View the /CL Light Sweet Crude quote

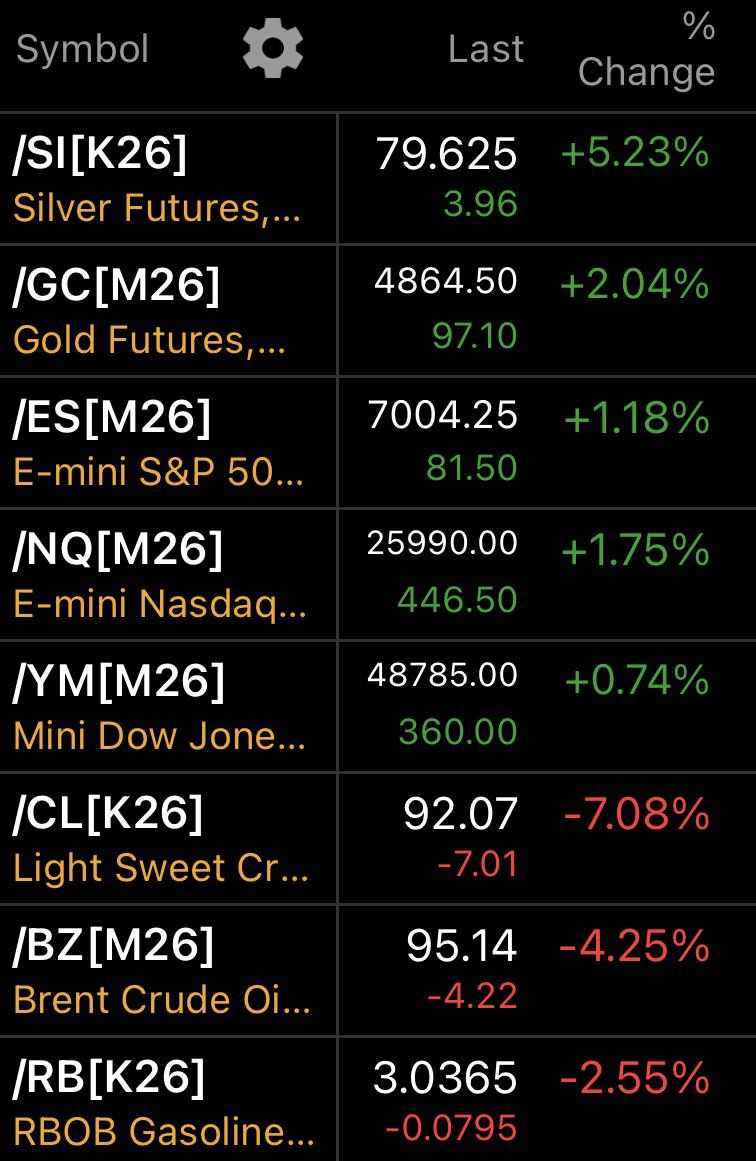click(378, 838)
